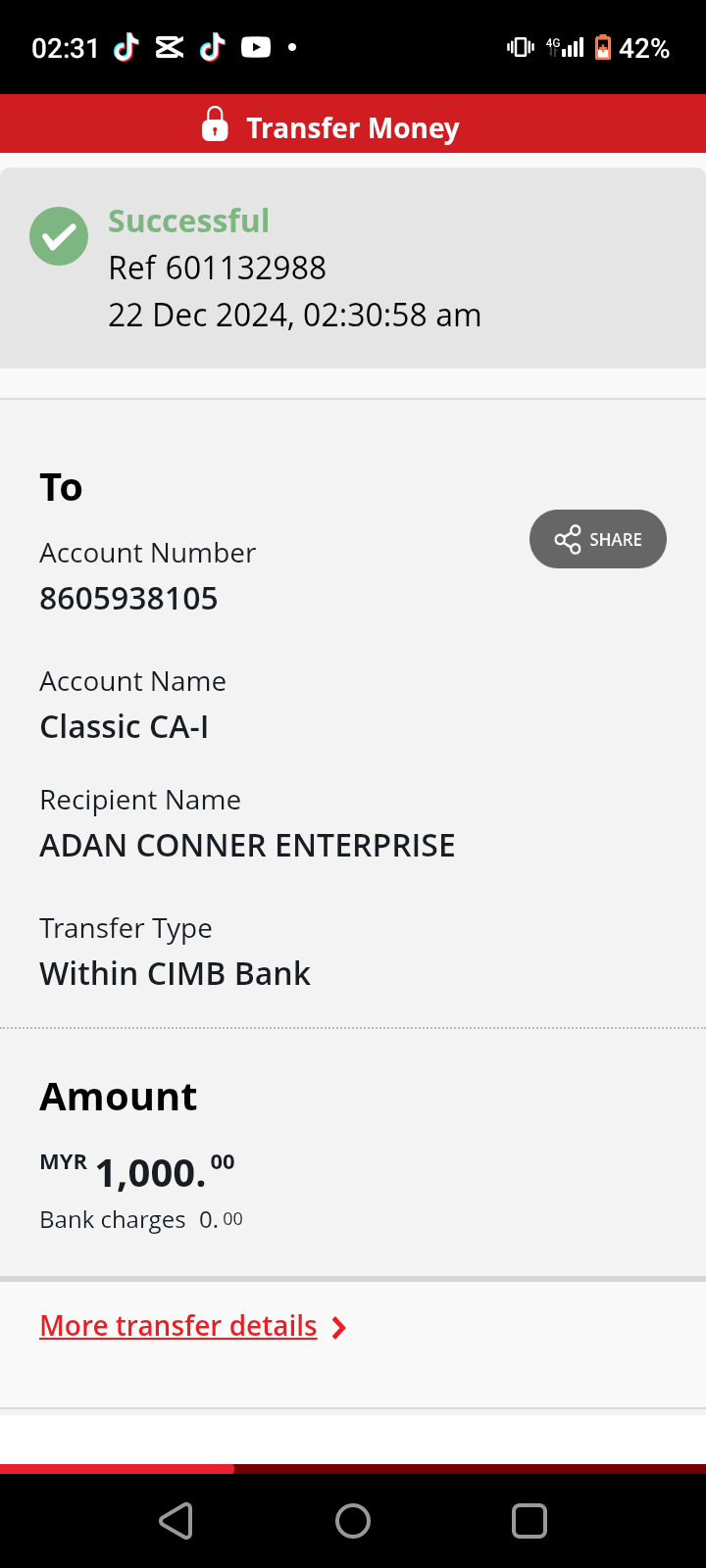The width and height of the screenshot is (706, 1568).
Task: Go back with the system back button
Action: (176, 1521)
